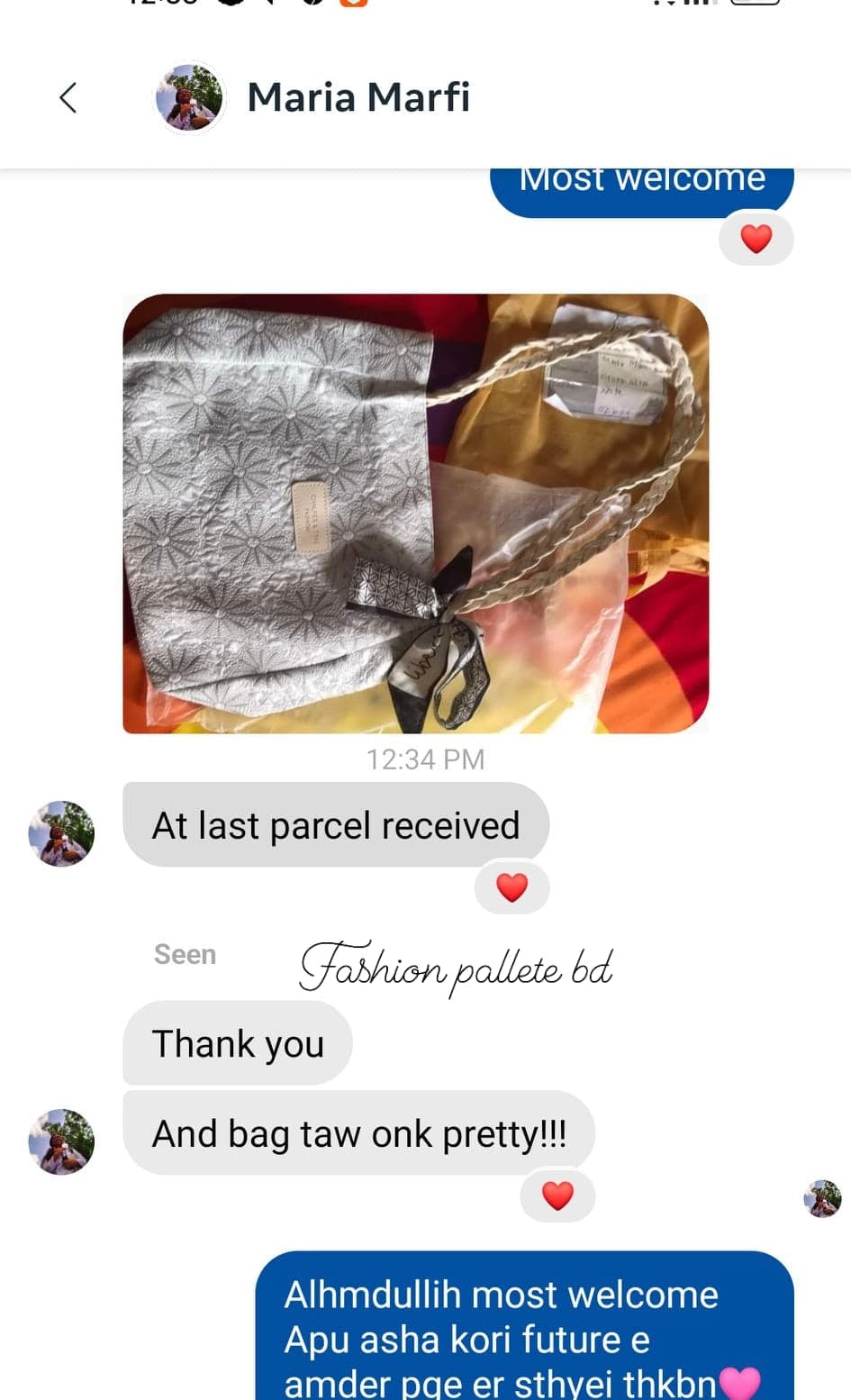Open the bag photo in the chat

click(415, 513)
